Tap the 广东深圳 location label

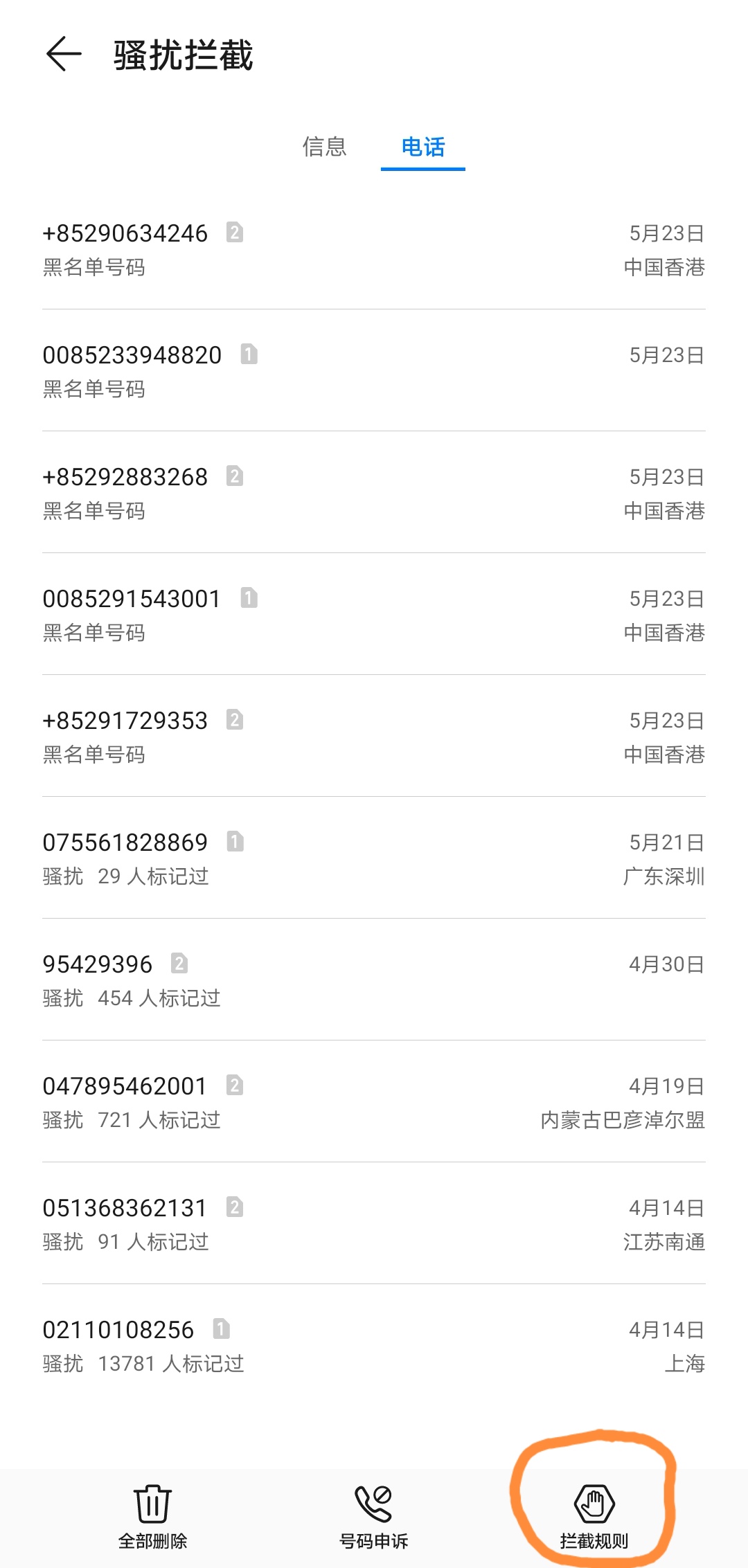click(x=664, y=876)
